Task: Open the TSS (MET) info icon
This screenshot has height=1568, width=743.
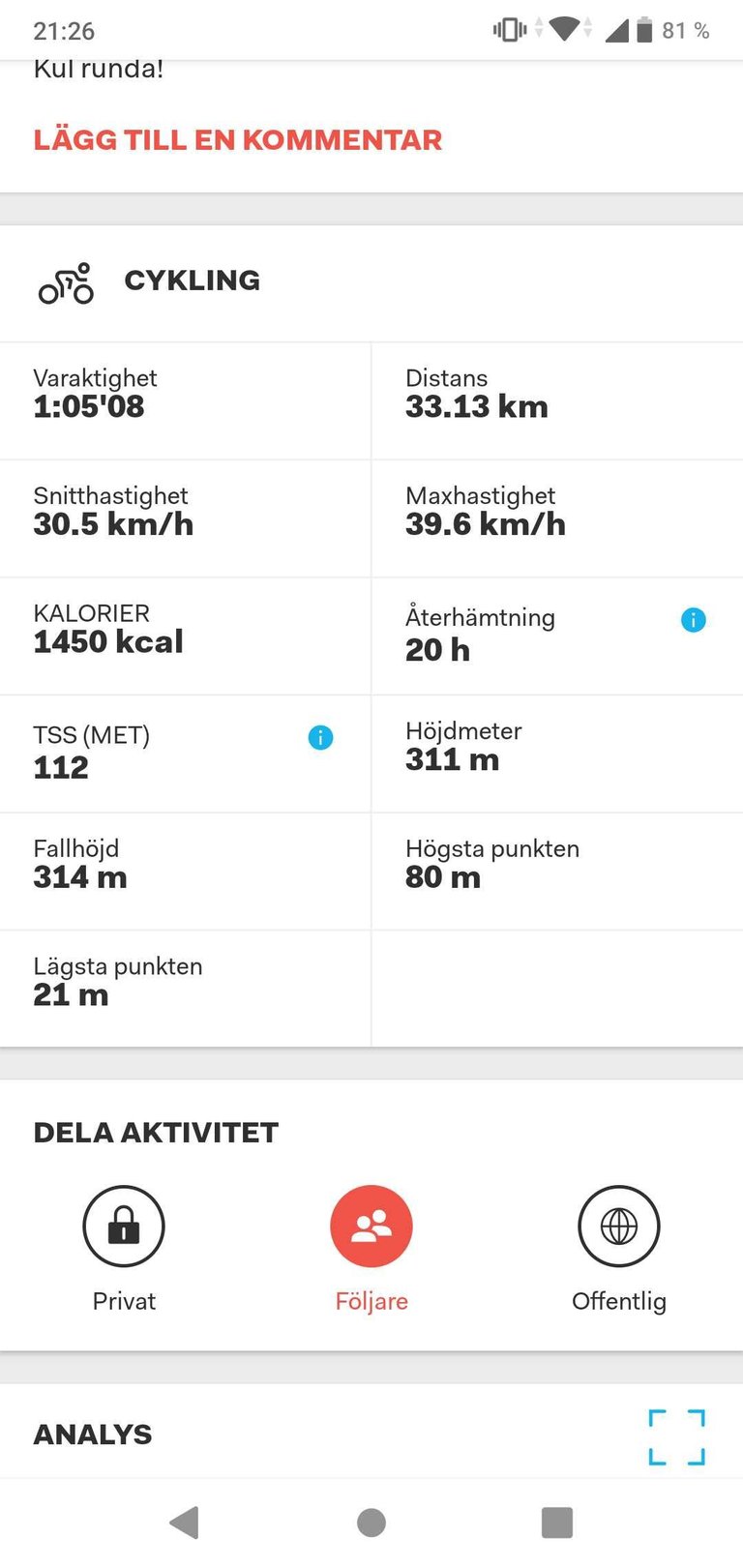Action: pyautogui.click(x=320, y=738)
